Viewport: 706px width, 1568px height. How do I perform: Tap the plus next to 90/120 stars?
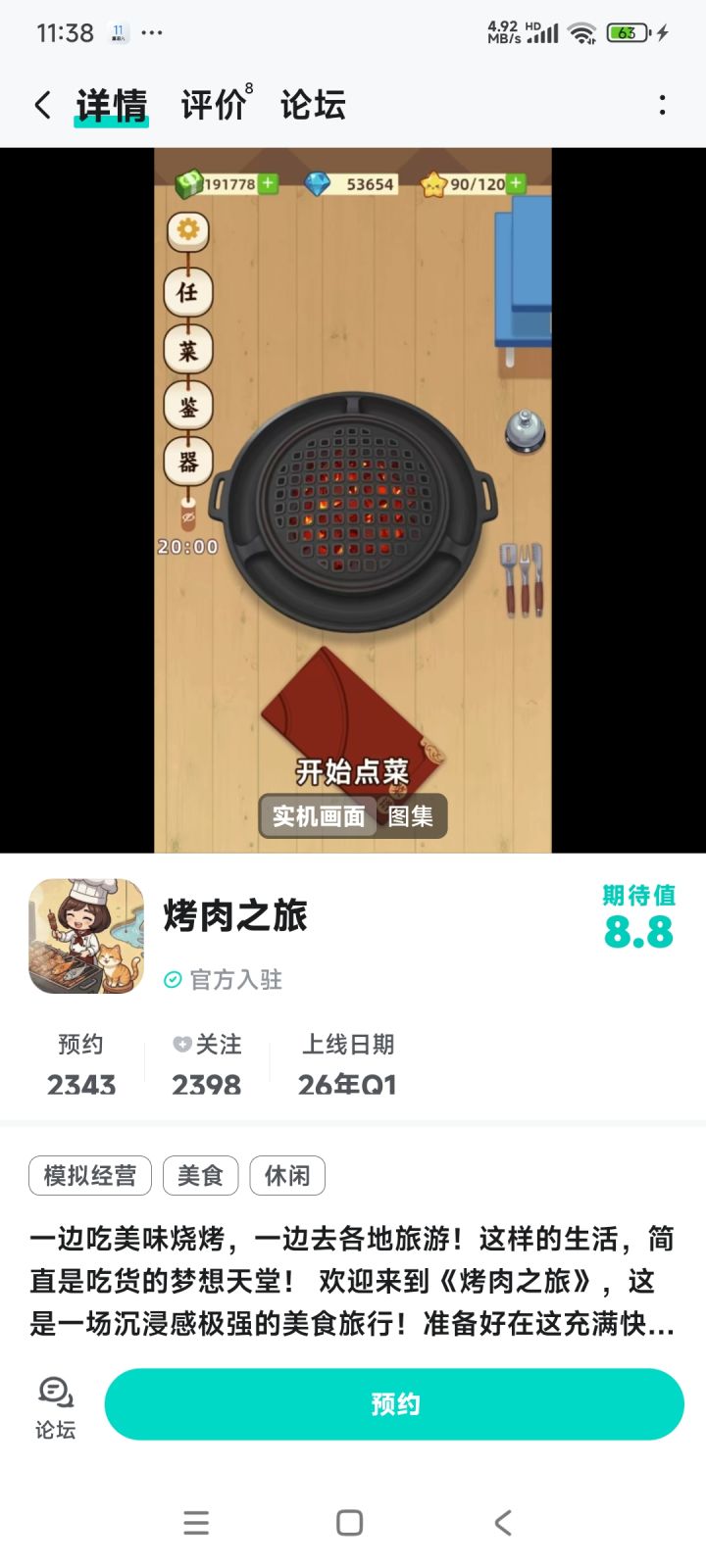514,184
